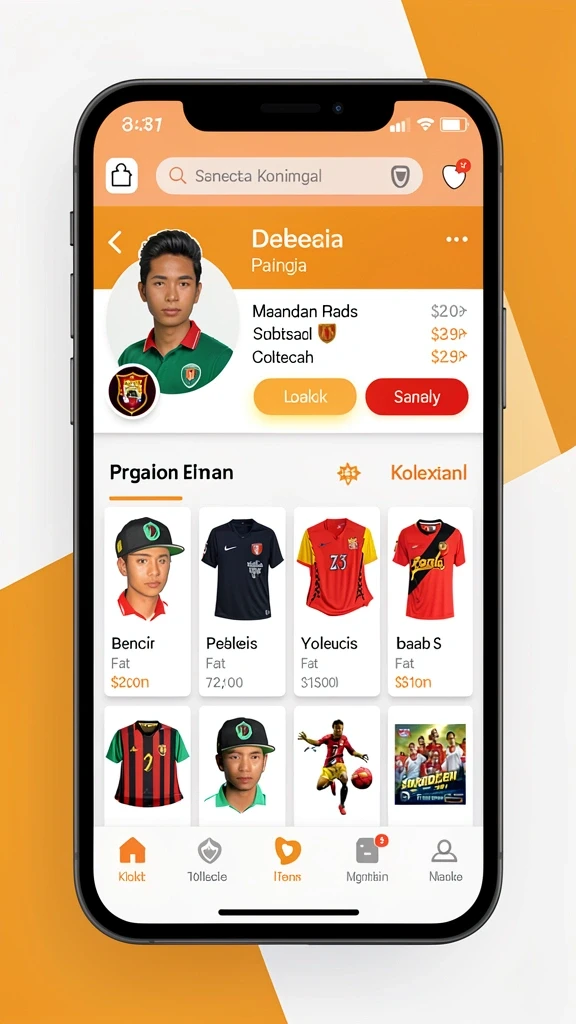Open the baab S jersey card
This screenshot has width=576, height=1024.
coord(430,601)
